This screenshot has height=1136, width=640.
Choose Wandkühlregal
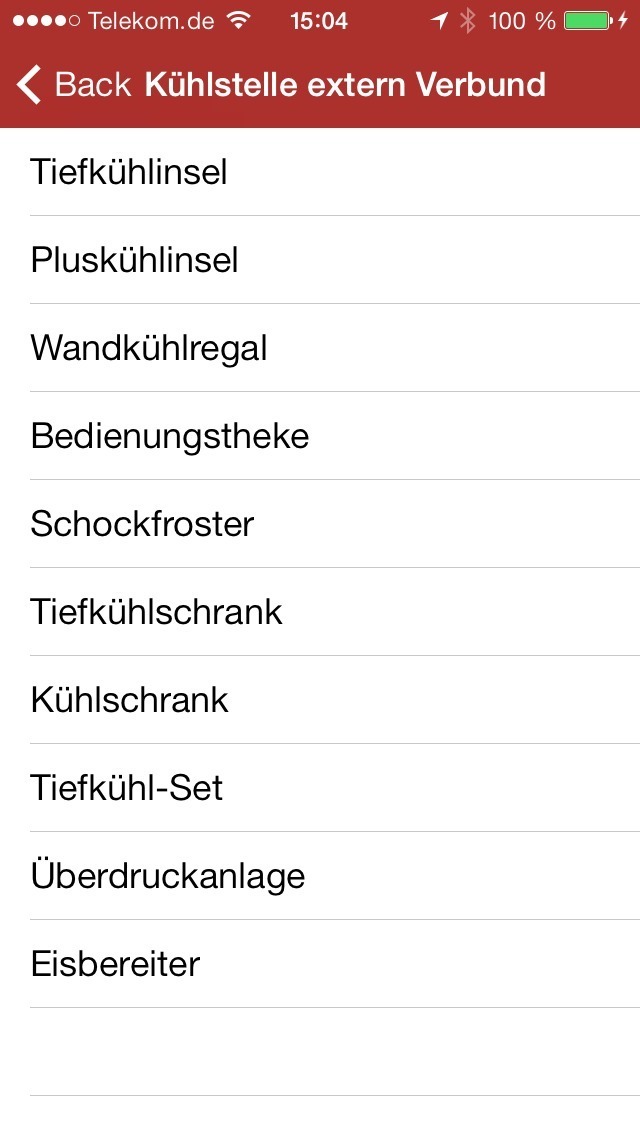(320, 348)
